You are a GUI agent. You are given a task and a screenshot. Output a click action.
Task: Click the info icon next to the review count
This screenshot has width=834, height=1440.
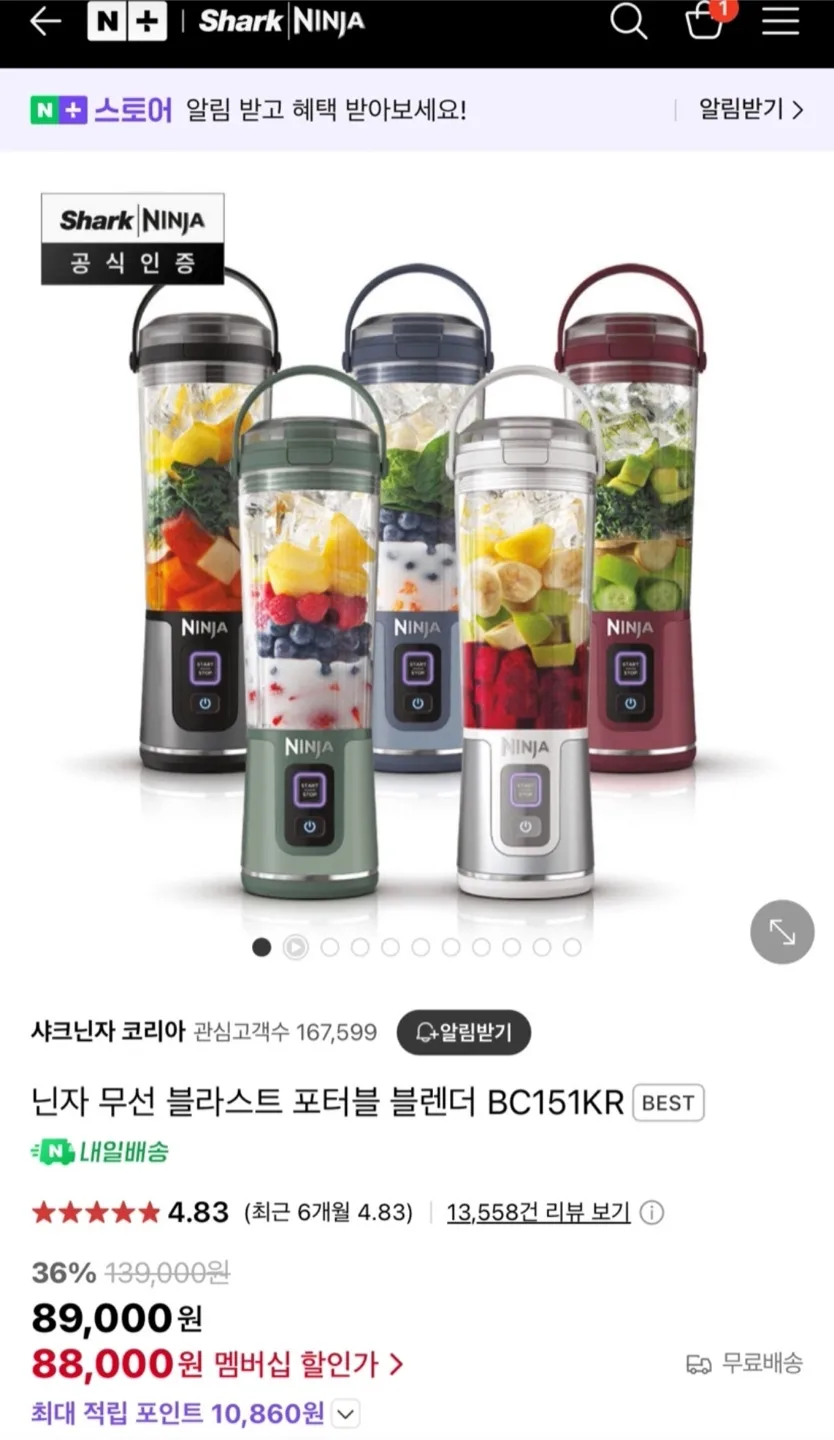tap(651, 1212)
